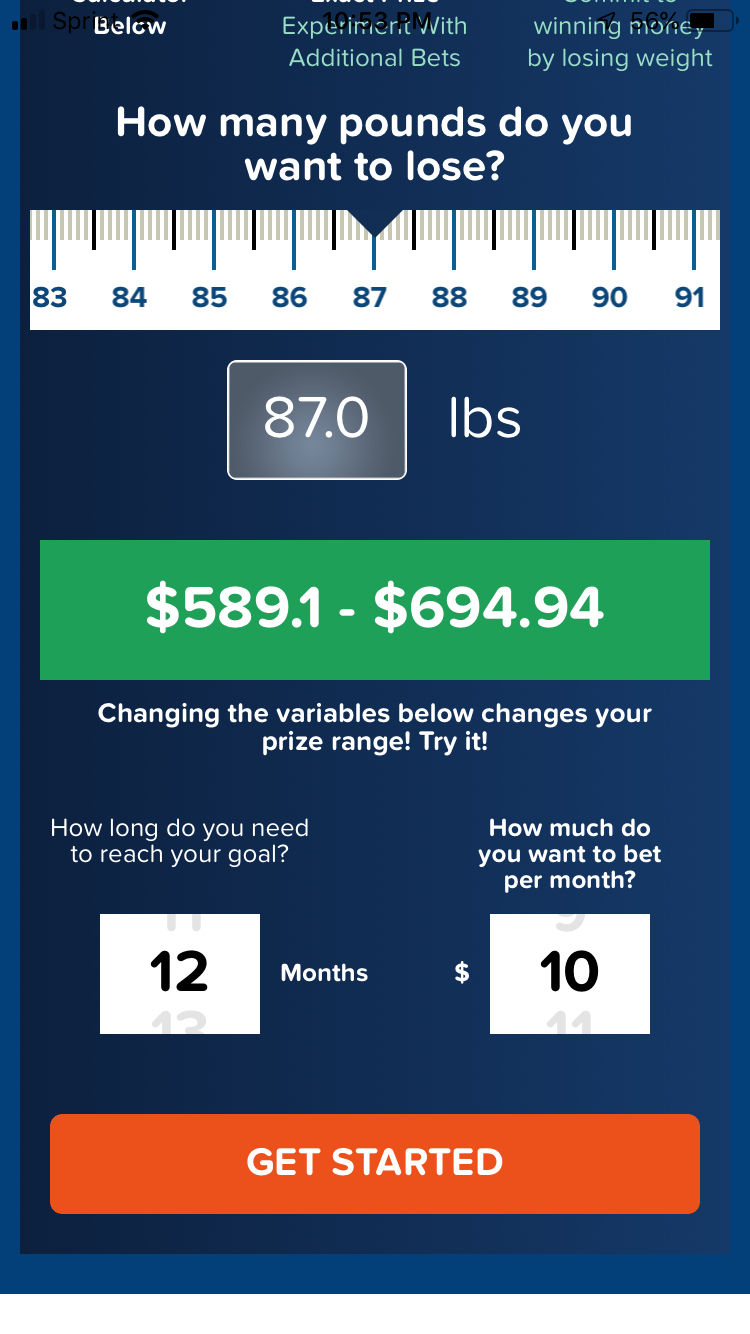Tap the 87.0 lbs weight input box
The width and height of the screenshot is (750, 1334).
(317, 419)
